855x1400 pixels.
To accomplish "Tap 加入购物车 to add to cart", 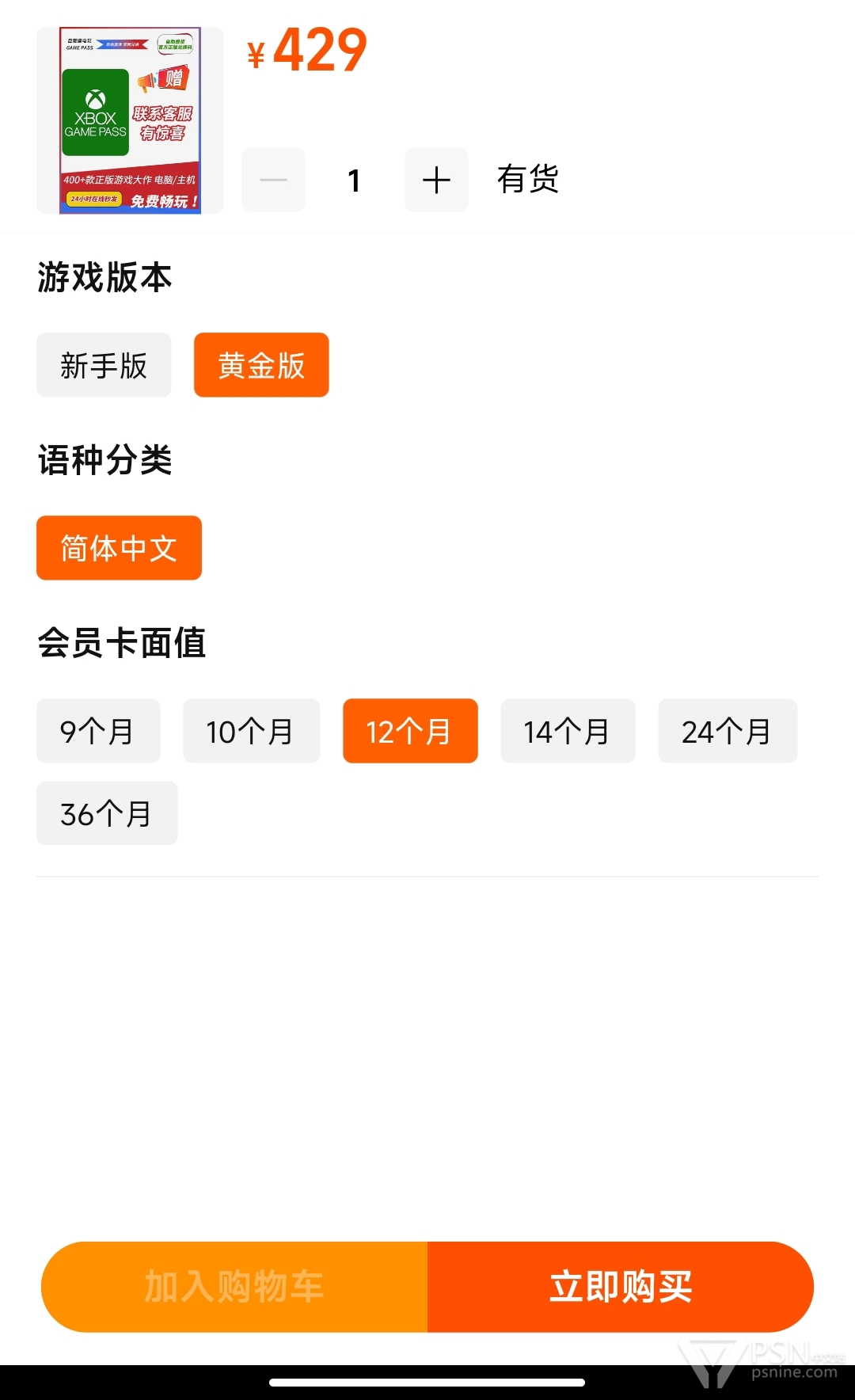I will [x=234, y=1287].
